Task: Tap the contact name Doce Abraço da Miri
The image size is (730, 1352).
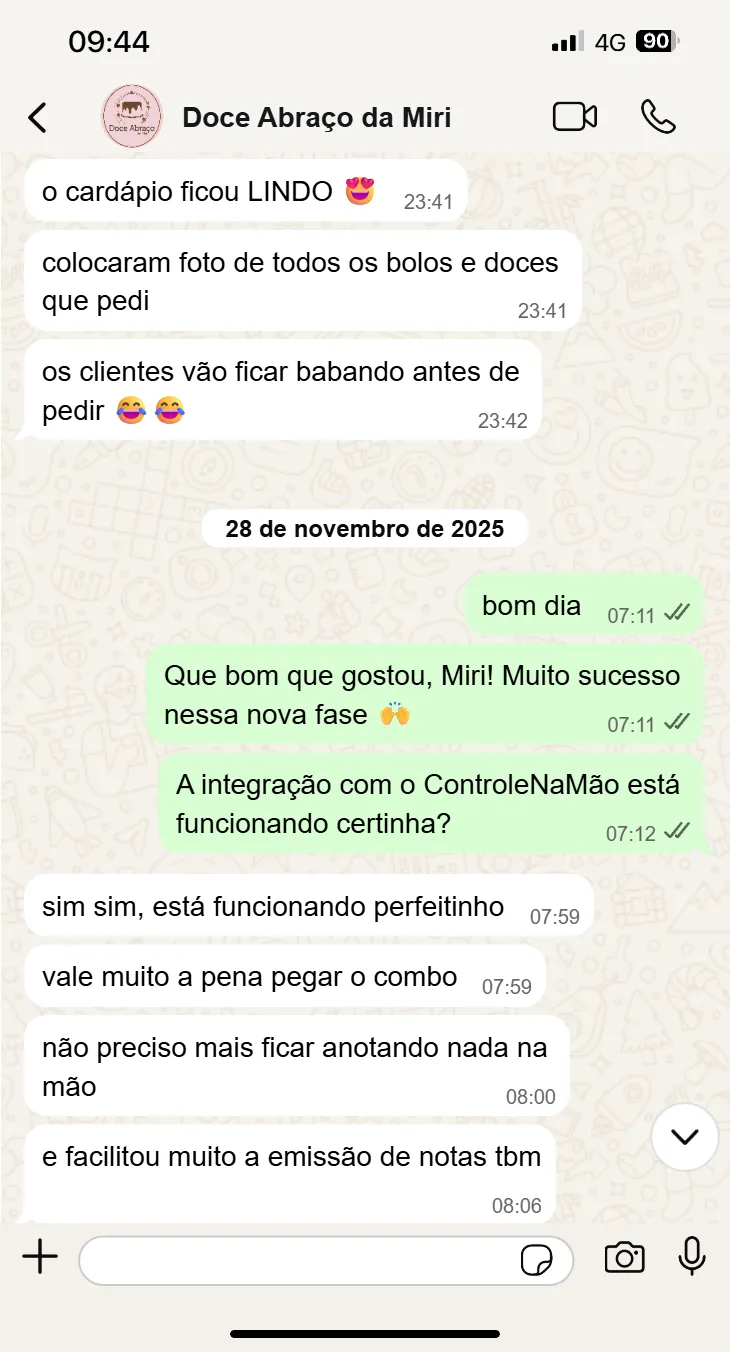Action: (x=317, y=116)
